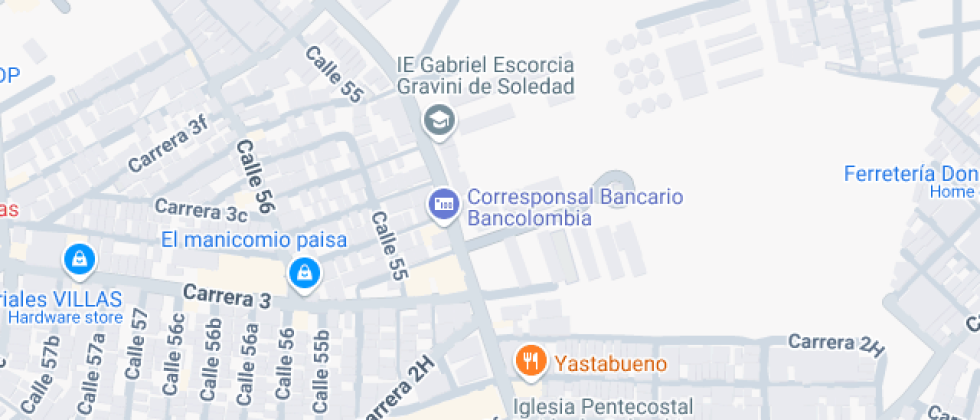This screenshot has height=420, width=980.
Task: Open the Ferretería Don home store label
Action: click(912, 181)
